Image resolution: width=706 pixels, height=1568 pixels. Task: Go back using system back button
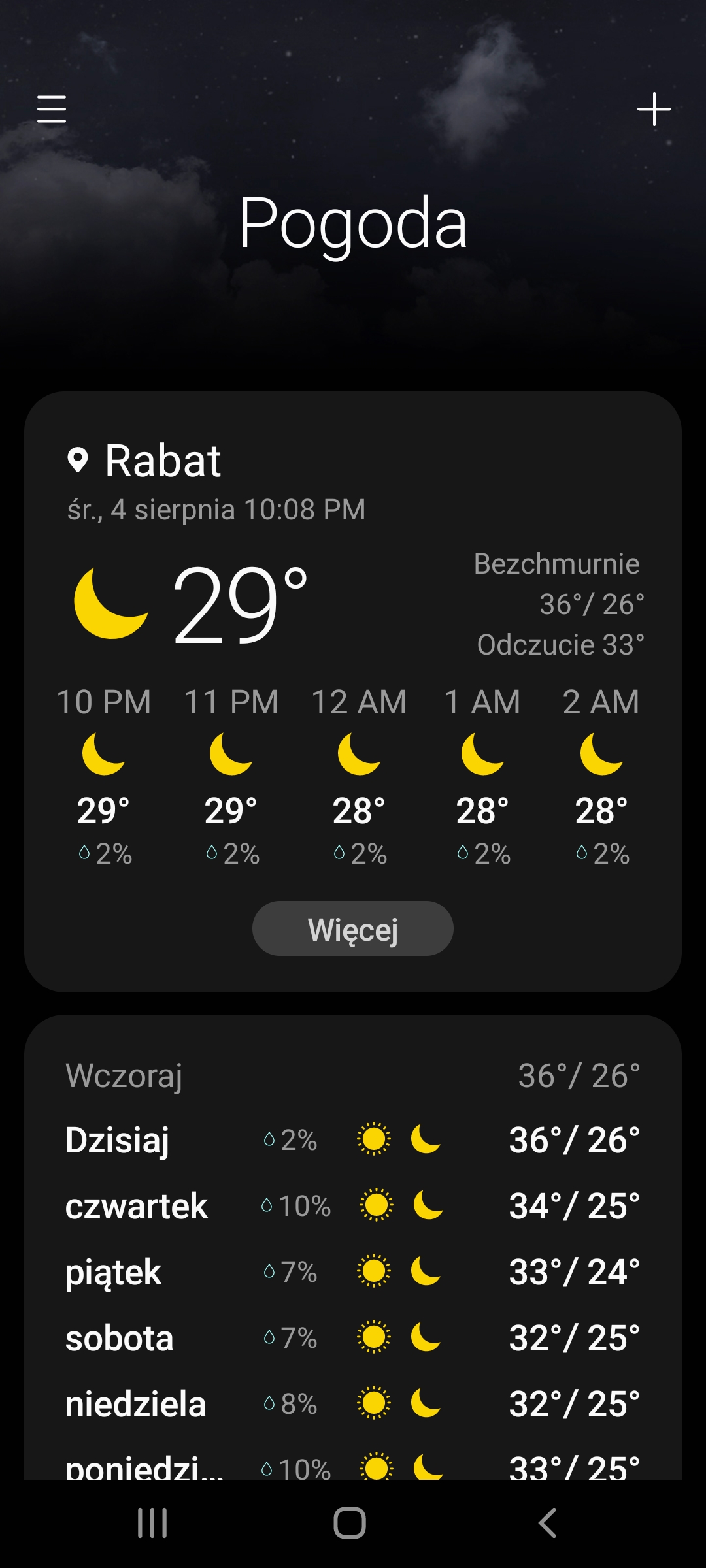coord(548,1523)
